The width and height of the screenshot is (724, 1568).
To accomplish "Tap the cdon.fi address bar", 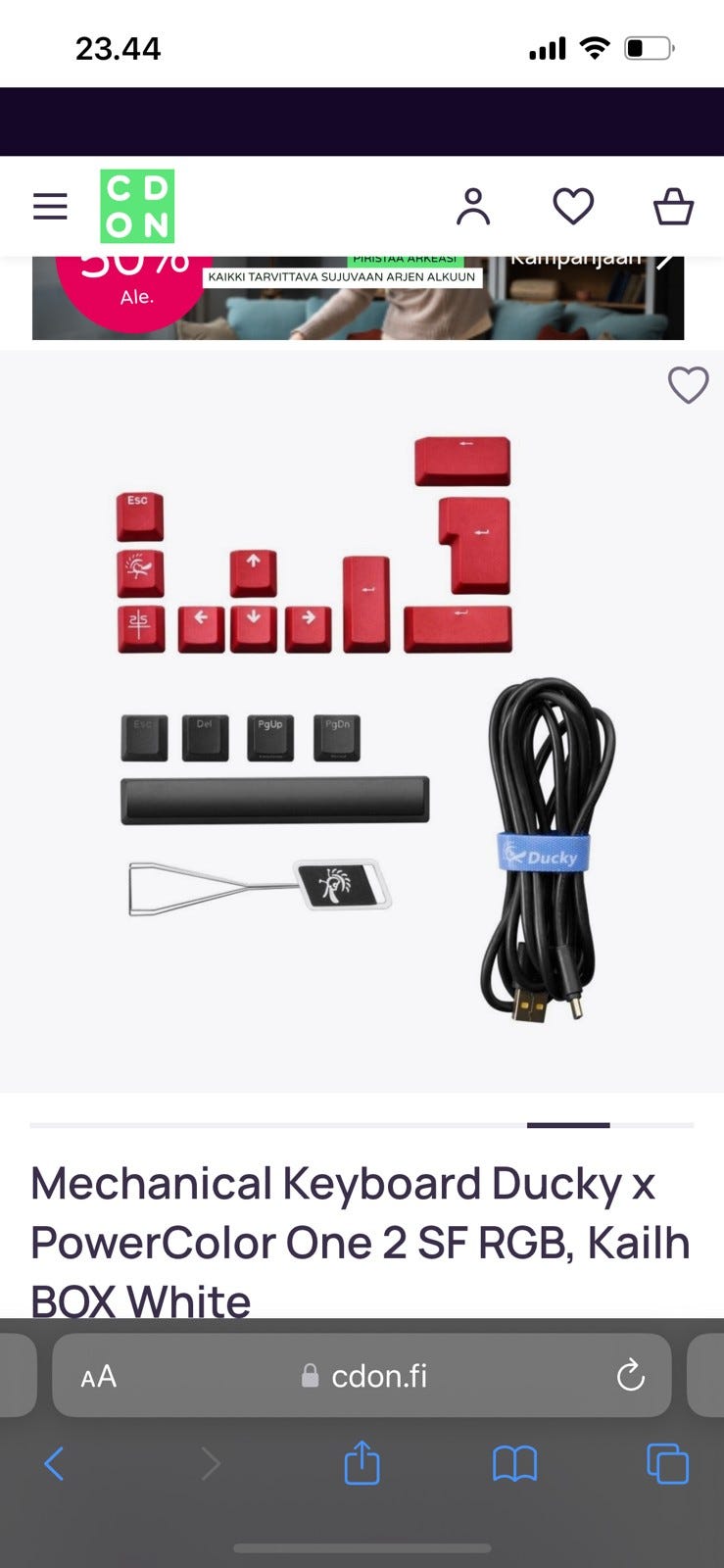I will click(362, 1376).
